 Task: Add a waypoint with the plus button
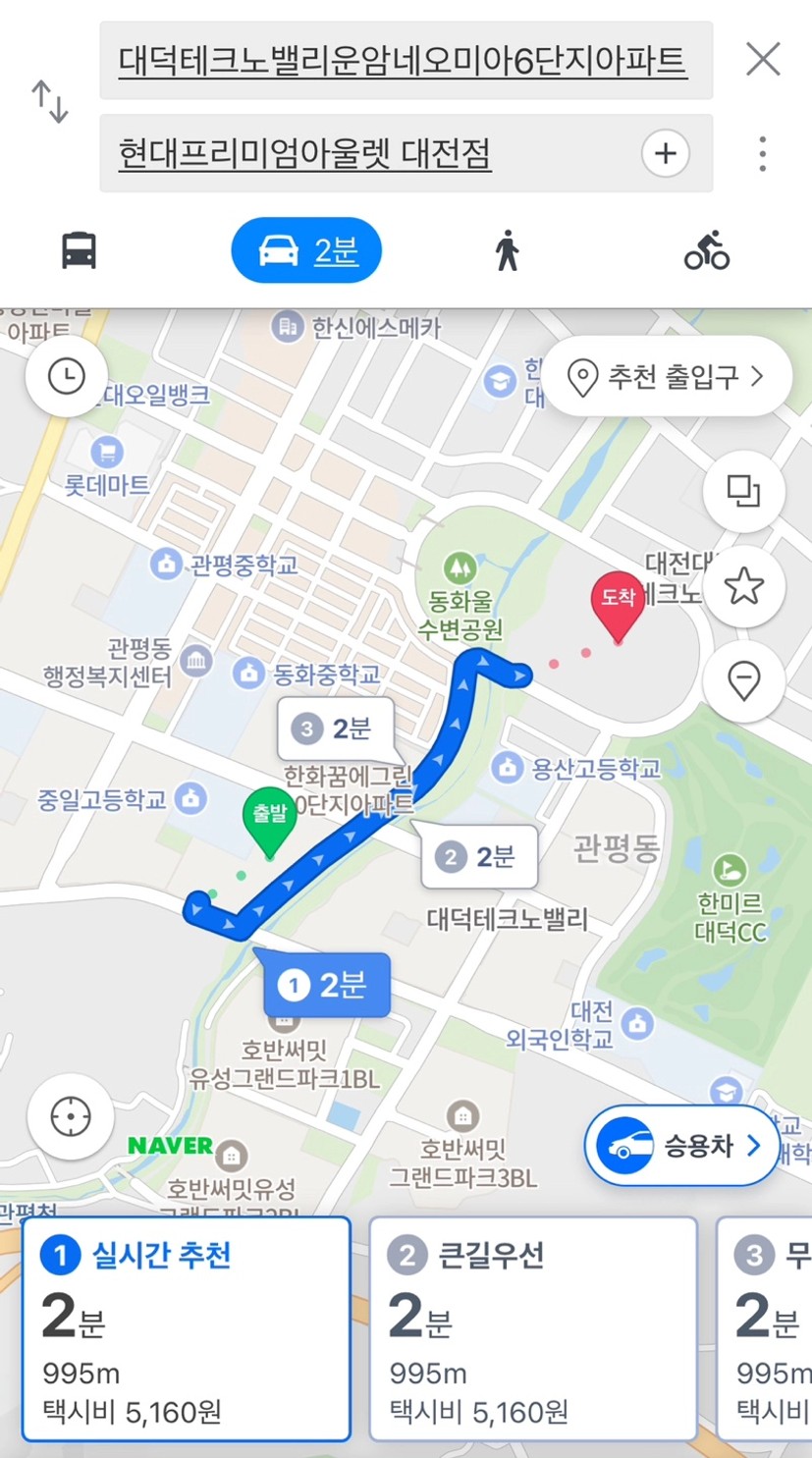(666, 153)
